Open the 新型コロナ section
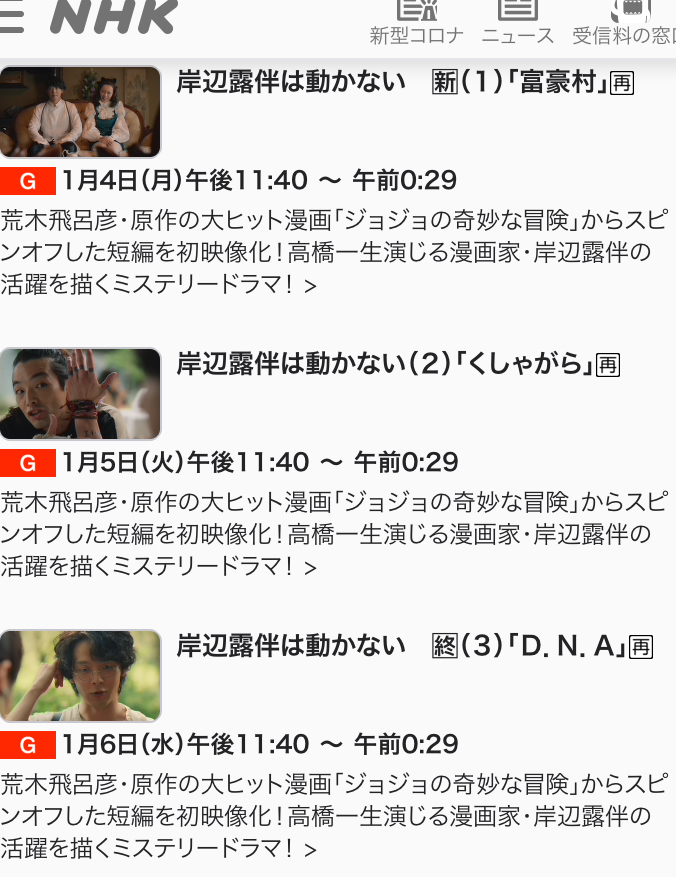Image resolution: width=676 pixels, height=877 pixels. point(416,23)
